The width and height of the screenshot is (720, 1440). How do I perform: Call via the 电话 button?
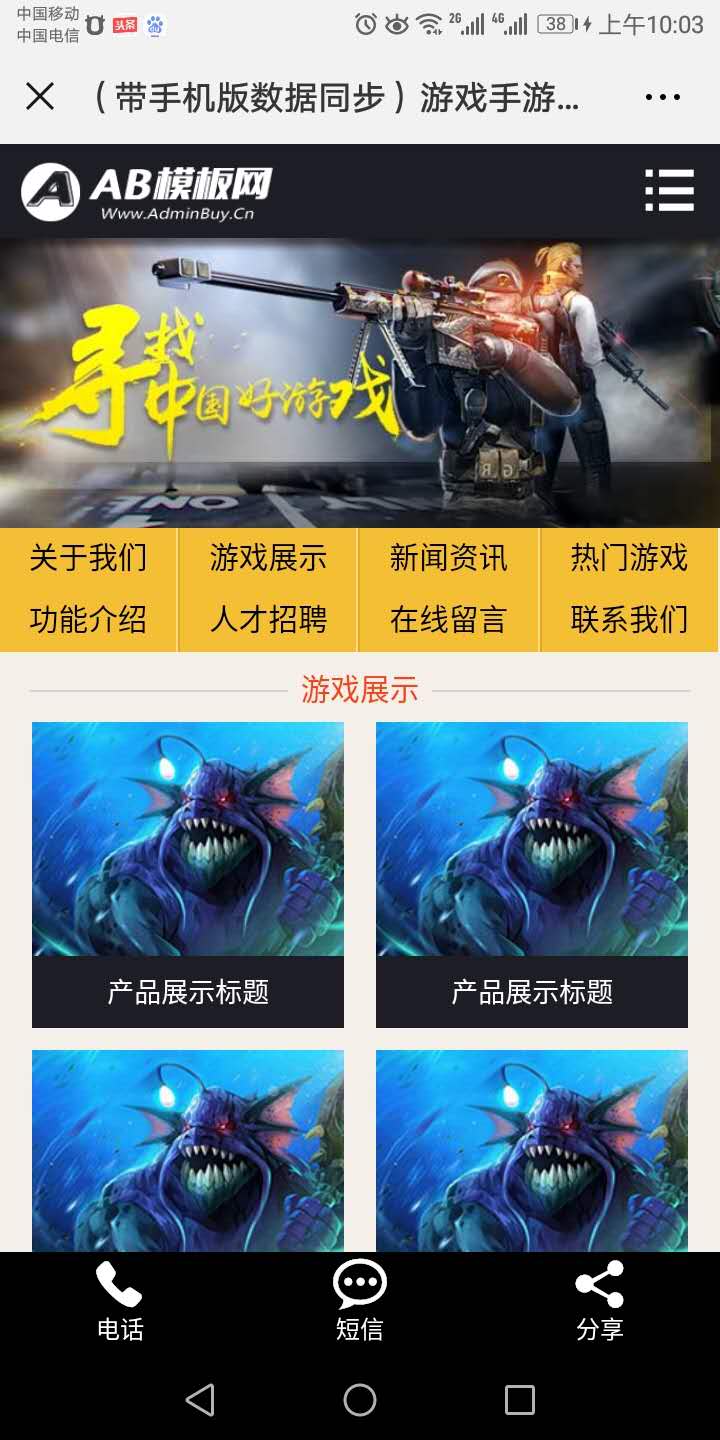(120, 1300)
